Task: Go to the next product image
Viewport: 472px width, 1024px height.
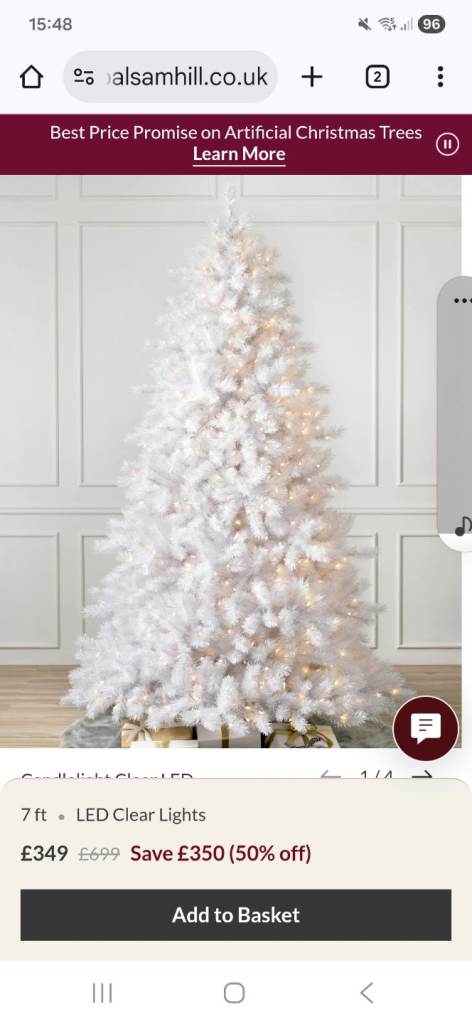Action: coord(422,776)
